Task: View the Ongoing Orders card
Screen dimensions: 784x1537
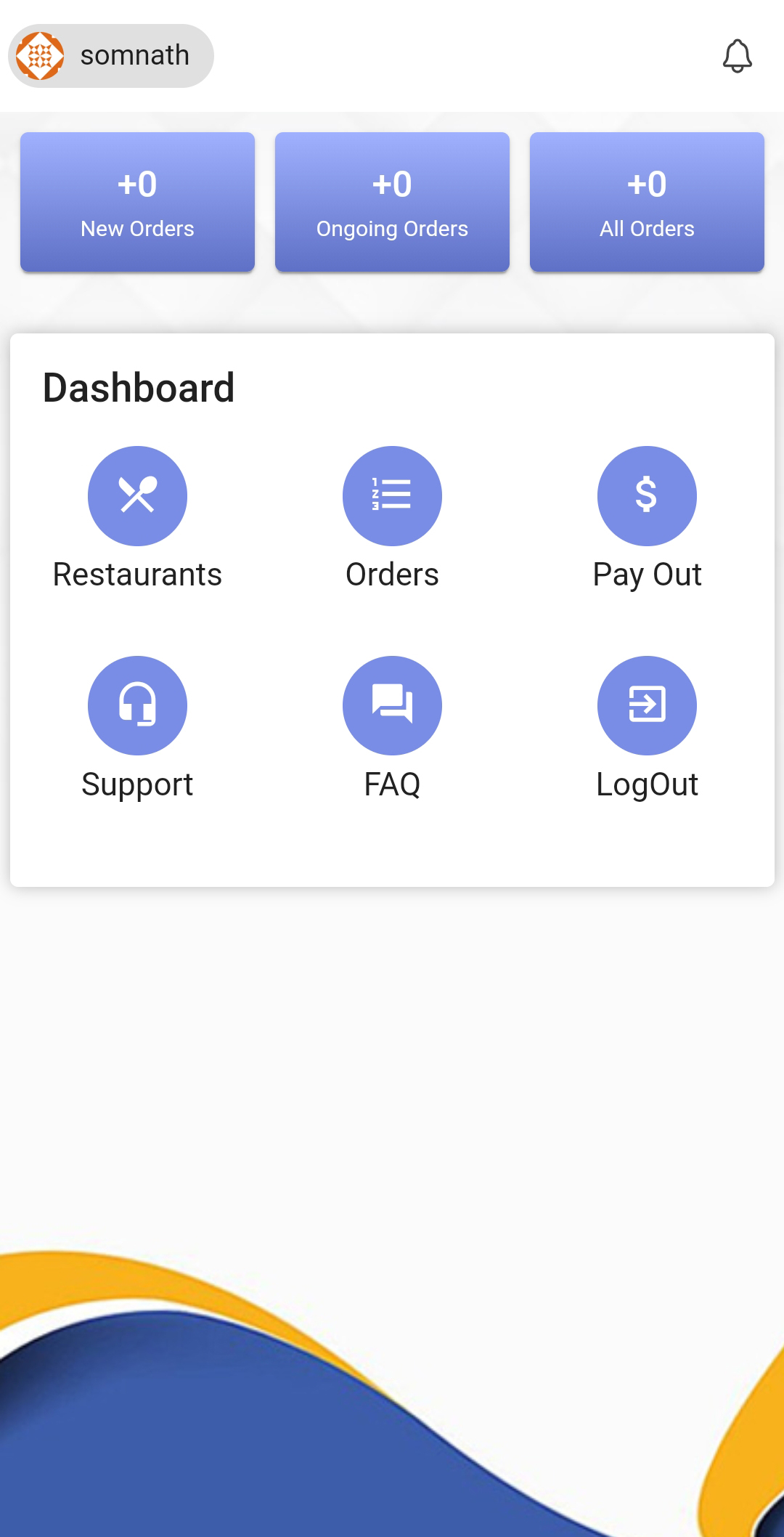Action: coord(392,202)
